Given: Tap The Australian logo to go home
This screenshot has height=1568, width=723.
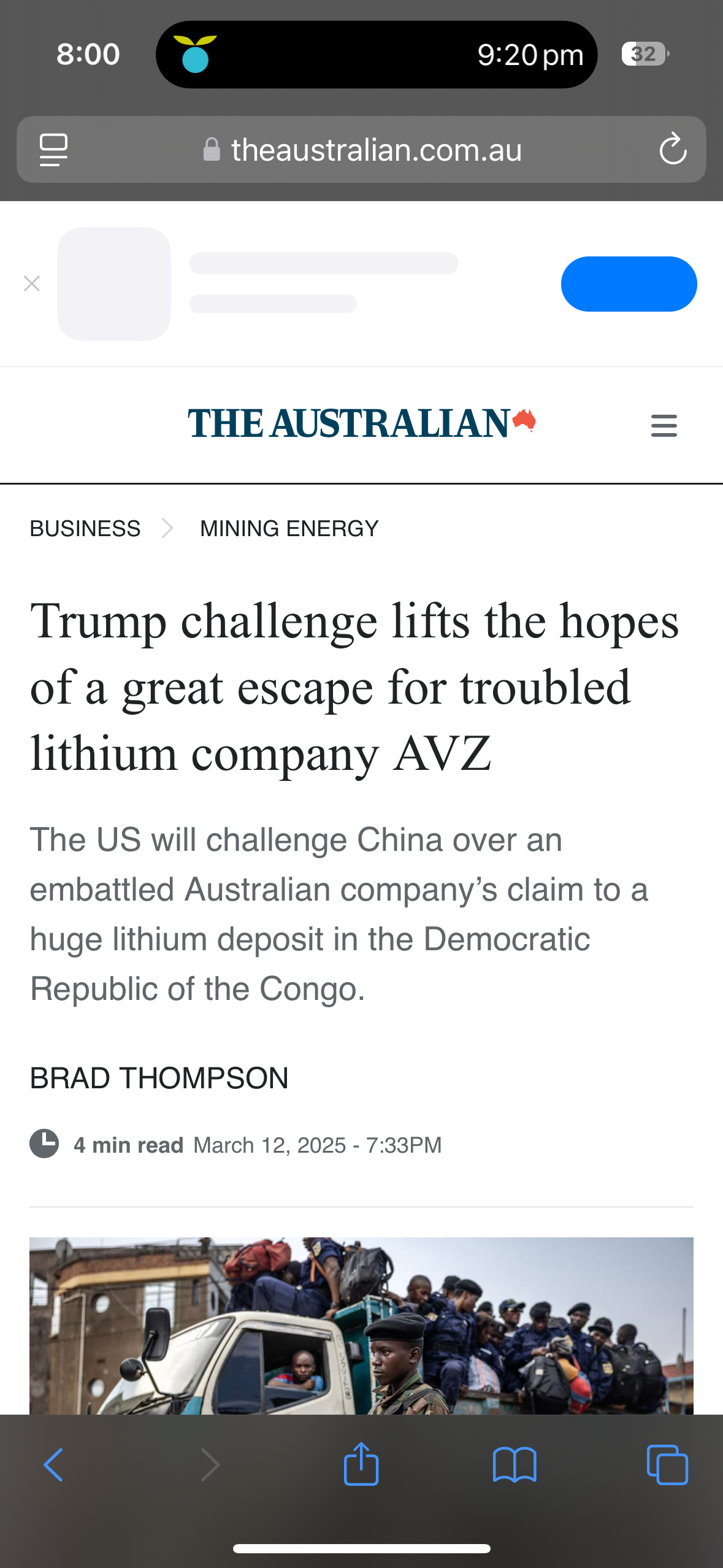Looking at the screenshot, I should tap(361, 423).
